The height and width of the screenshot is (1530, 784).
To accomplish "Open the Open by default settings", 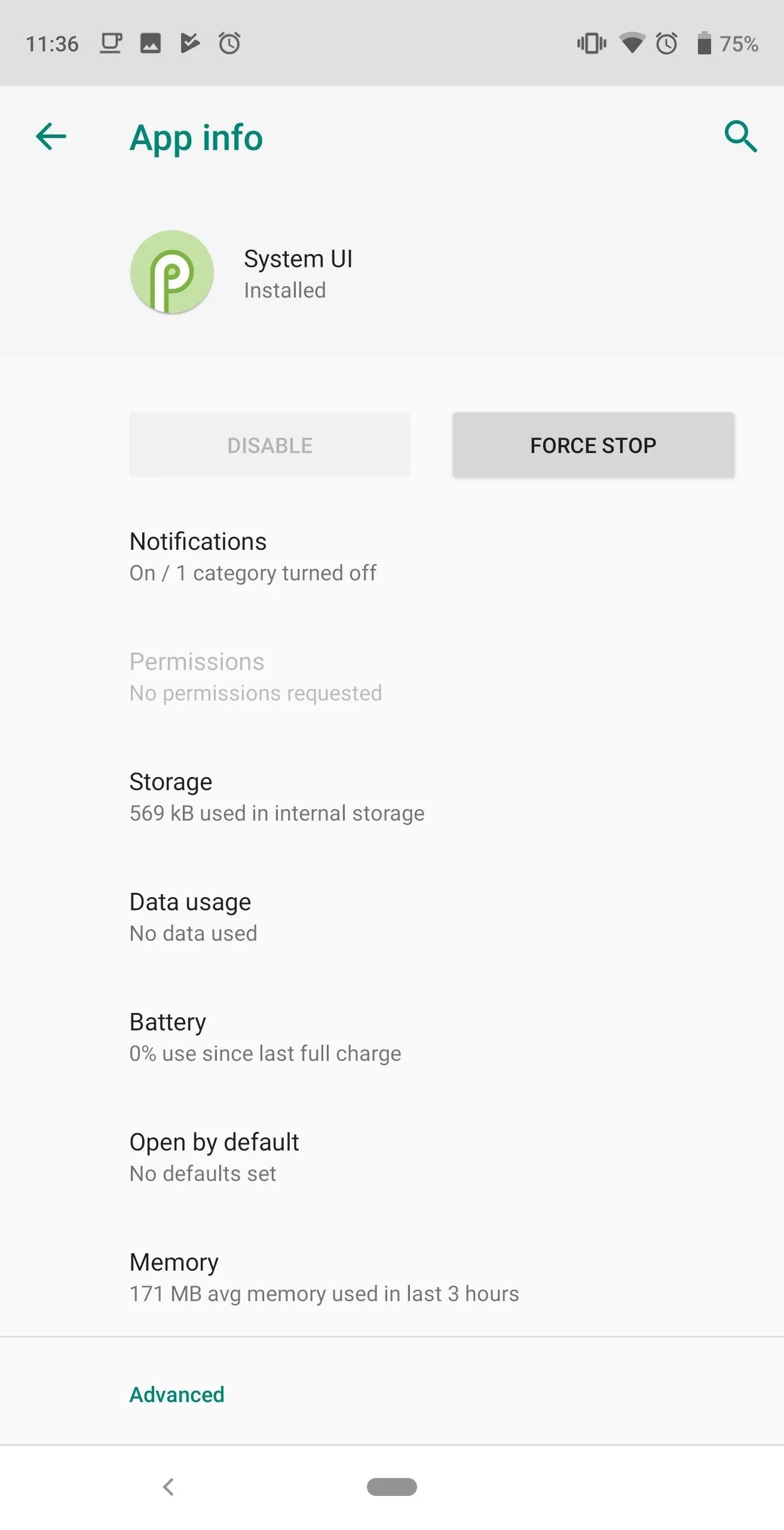I will click(x=392, y=1158).
